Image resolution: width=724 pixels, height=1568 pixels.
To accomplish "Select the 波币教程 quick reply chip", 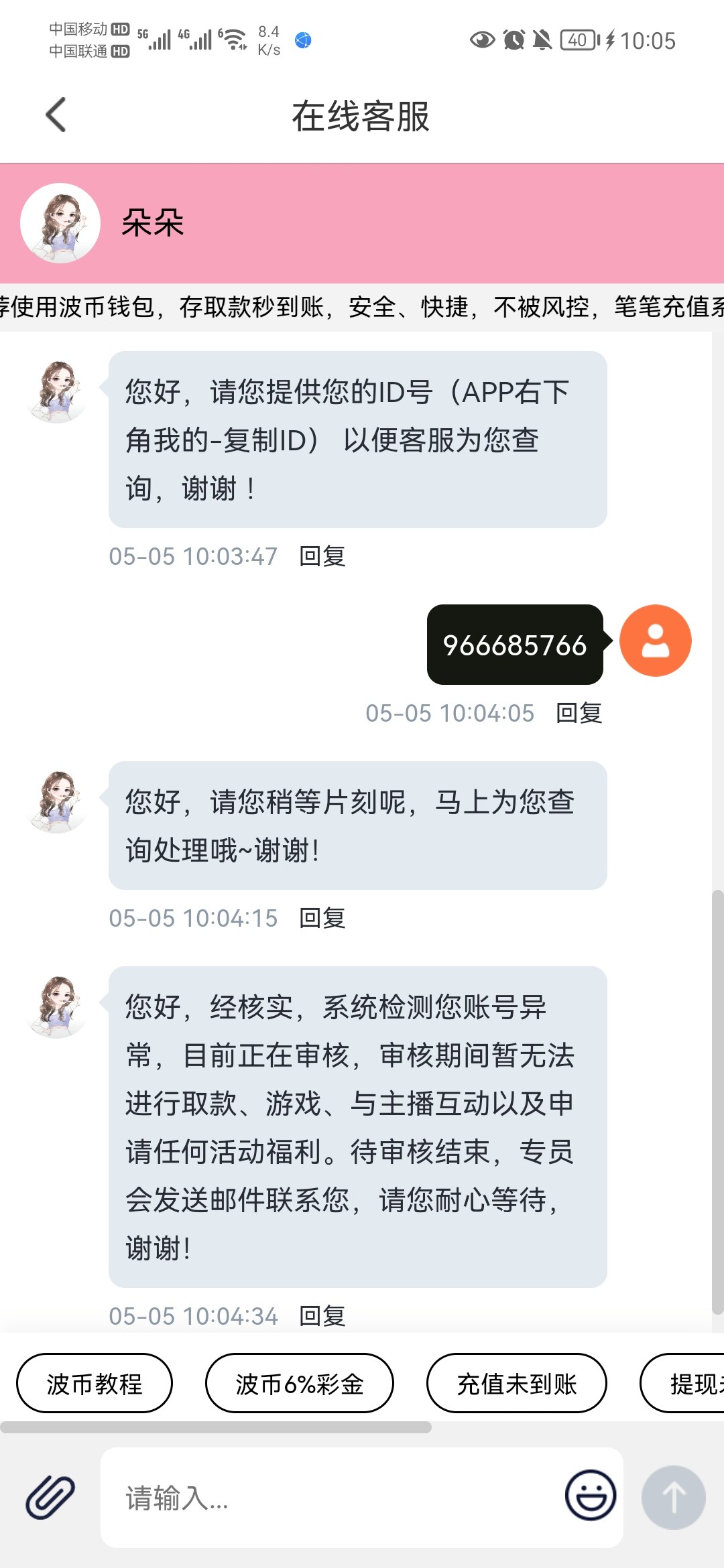I will 95,1383.
